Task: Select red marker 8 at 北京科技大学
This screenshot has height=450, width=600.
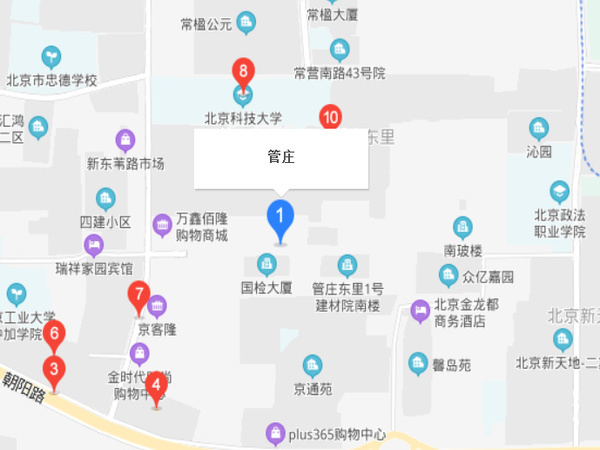Action: click(x=242, y=72)
